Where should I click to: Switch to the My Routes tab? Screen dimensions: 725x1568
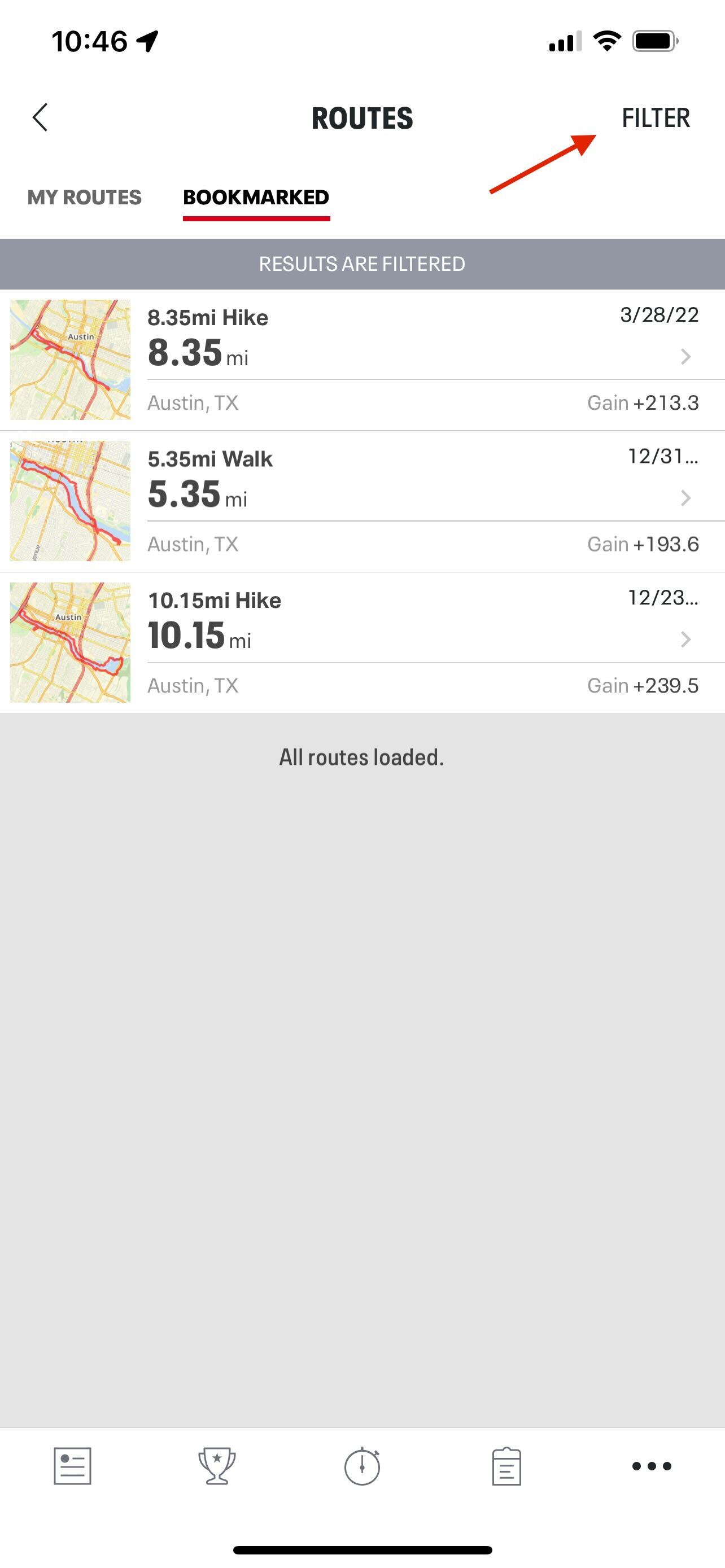(84, 197)
